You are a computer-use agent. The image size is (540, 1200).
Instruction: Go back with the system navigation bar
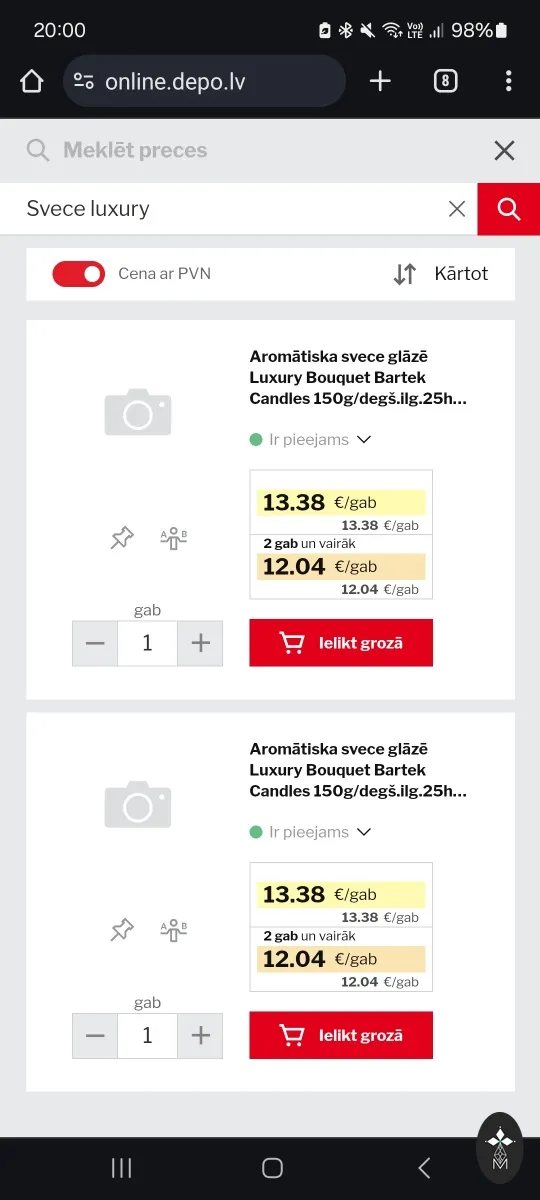point(424,1167)
